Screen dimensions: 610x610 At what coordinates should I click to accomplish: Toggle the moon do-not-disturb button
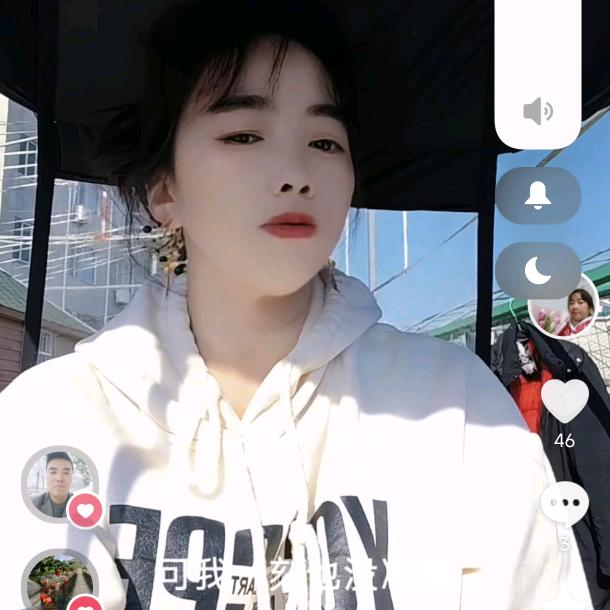(x=538, y=270)
